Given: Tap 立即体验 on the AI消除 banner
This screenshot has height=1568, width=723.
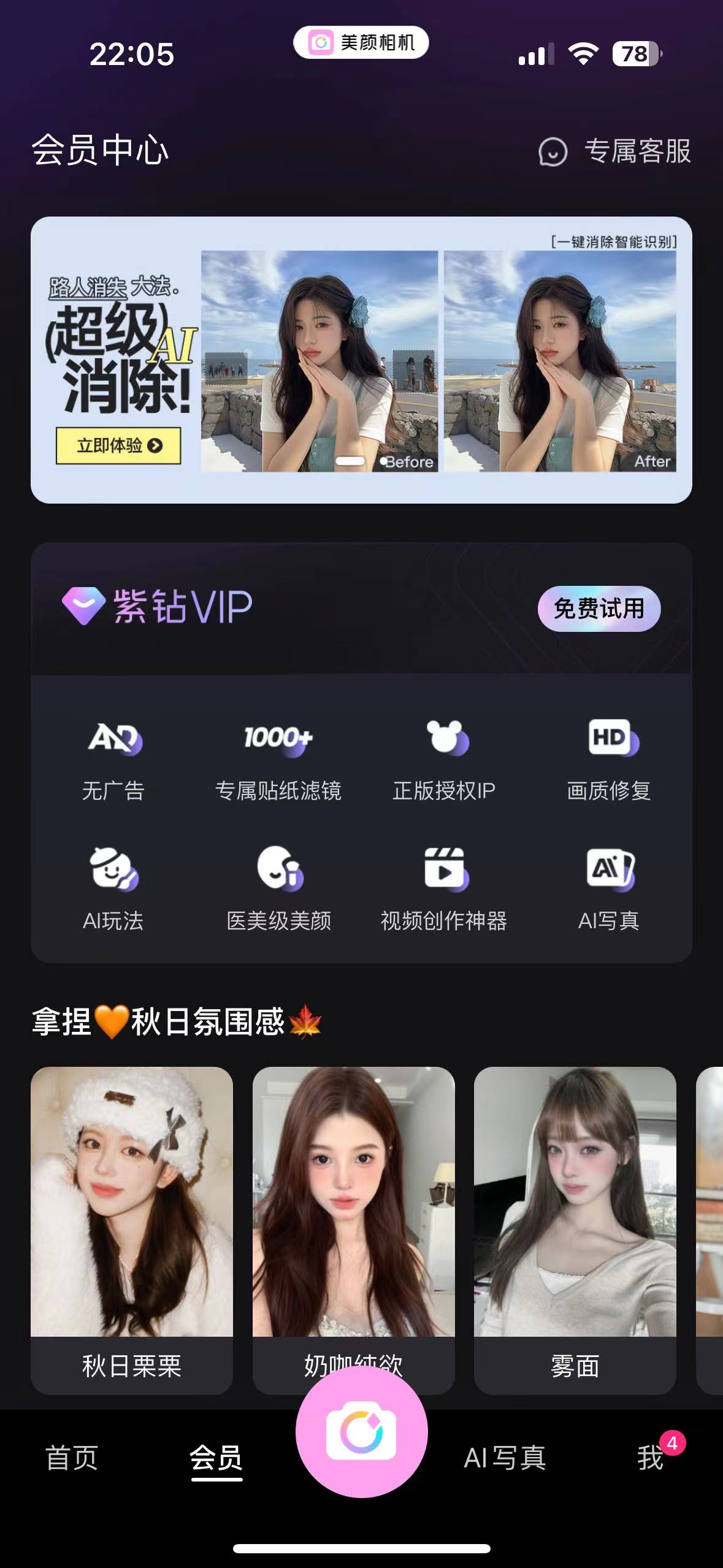Looking at the screenshot, I should pos(118,445).
